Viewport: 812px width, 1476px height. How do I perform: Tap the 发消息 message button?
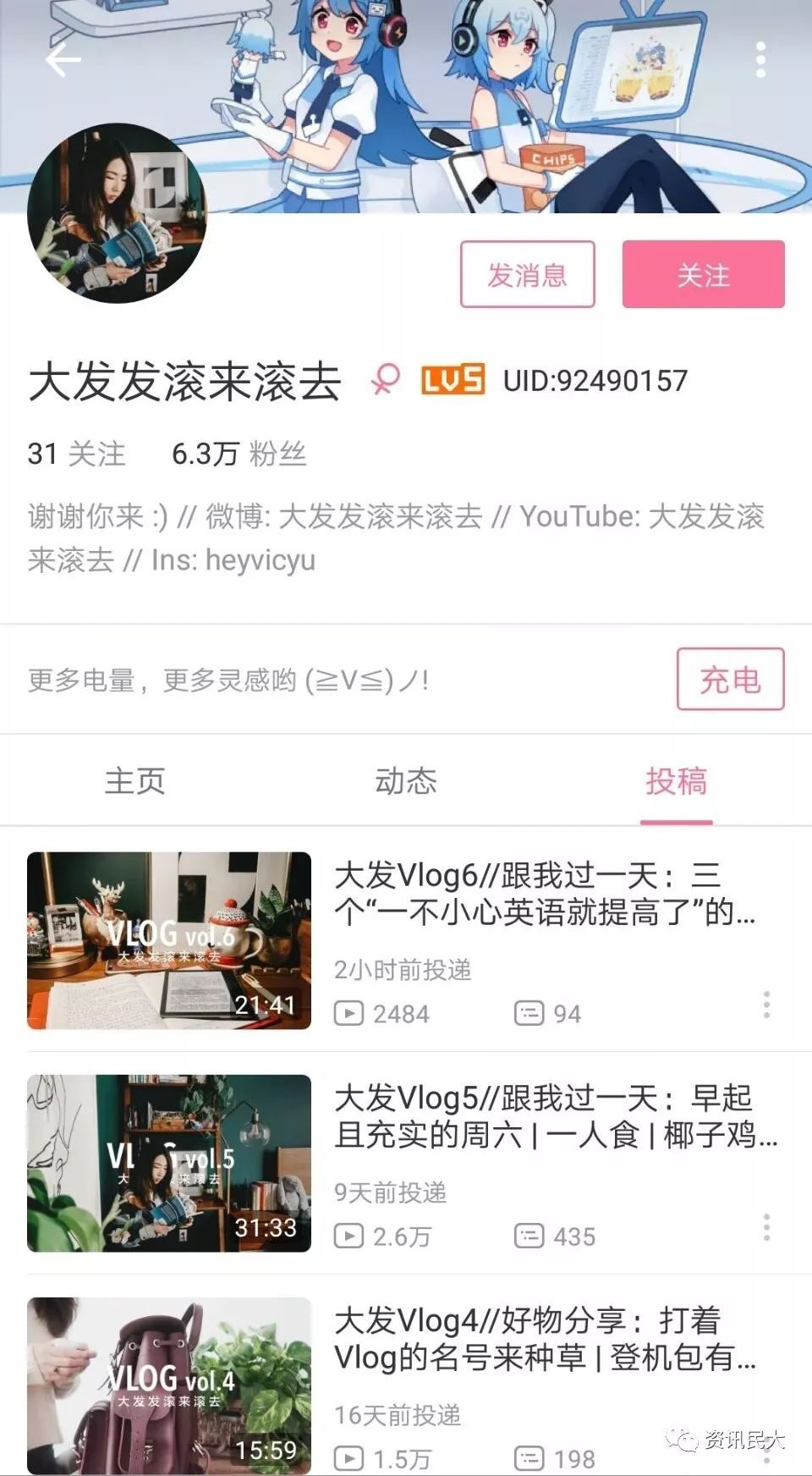[x=527, y=274]
